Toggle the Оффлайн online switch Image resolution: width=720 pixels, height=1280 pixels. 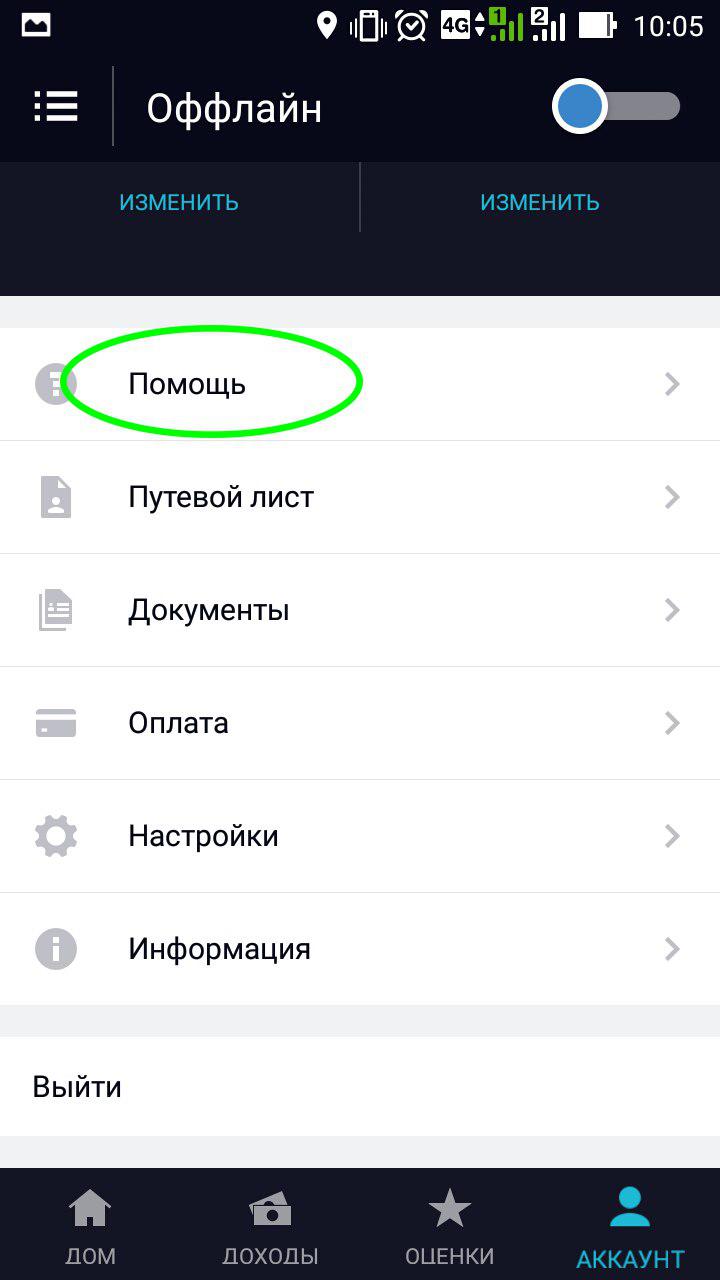coord(617,107)
